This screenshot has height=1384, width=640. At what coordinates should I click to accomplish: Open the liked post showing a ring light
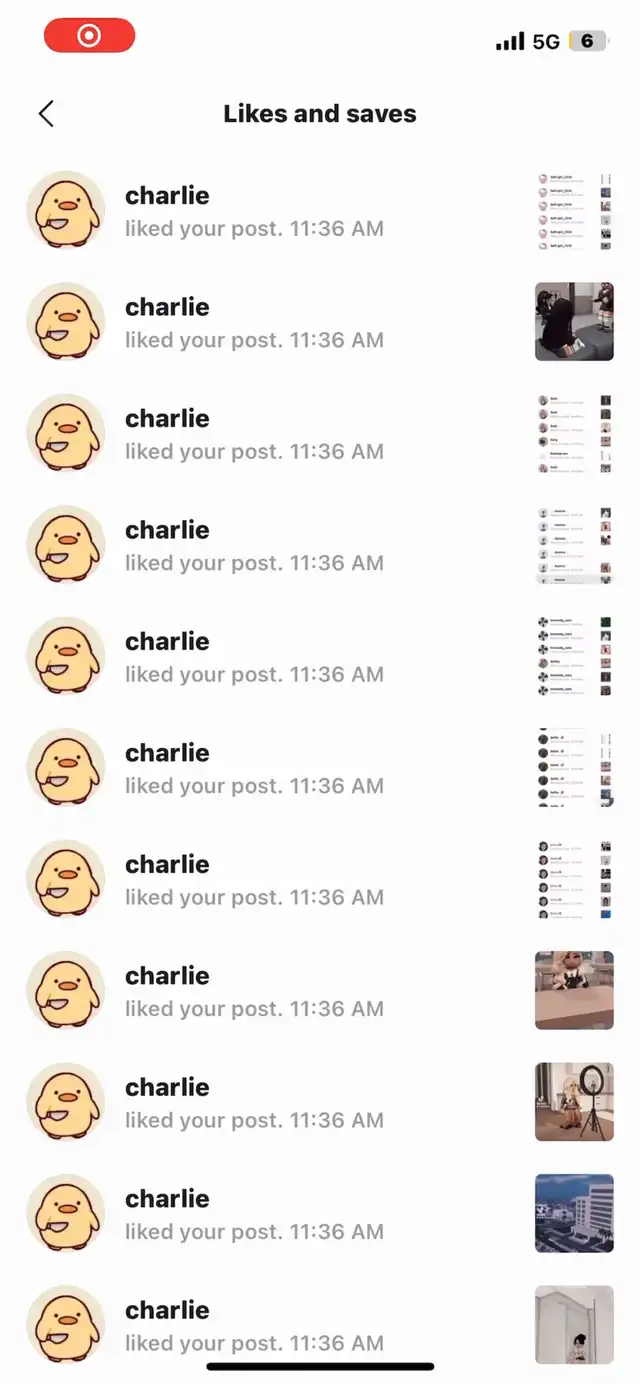[x=574, y=1101]
